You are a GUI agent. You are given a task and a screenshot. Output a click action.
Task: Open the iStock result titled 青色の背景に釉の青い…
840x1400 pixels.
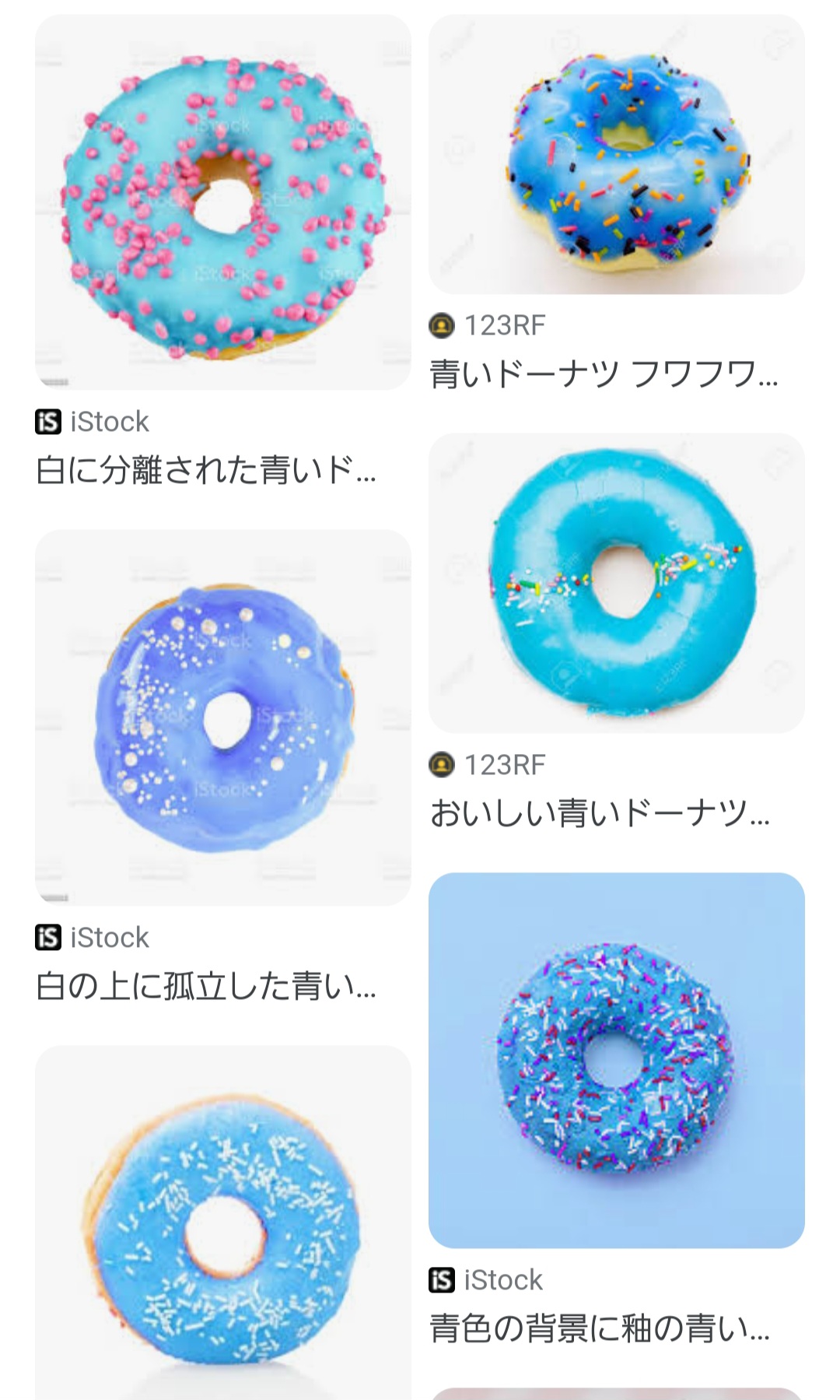[x=600, y=1328]
